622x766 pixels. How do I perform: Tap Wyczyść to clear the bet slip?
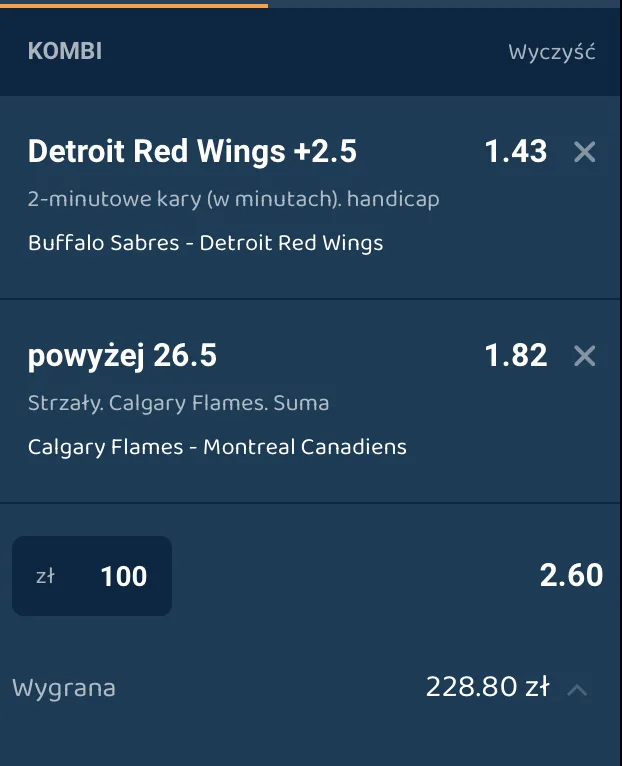[551, 52]
